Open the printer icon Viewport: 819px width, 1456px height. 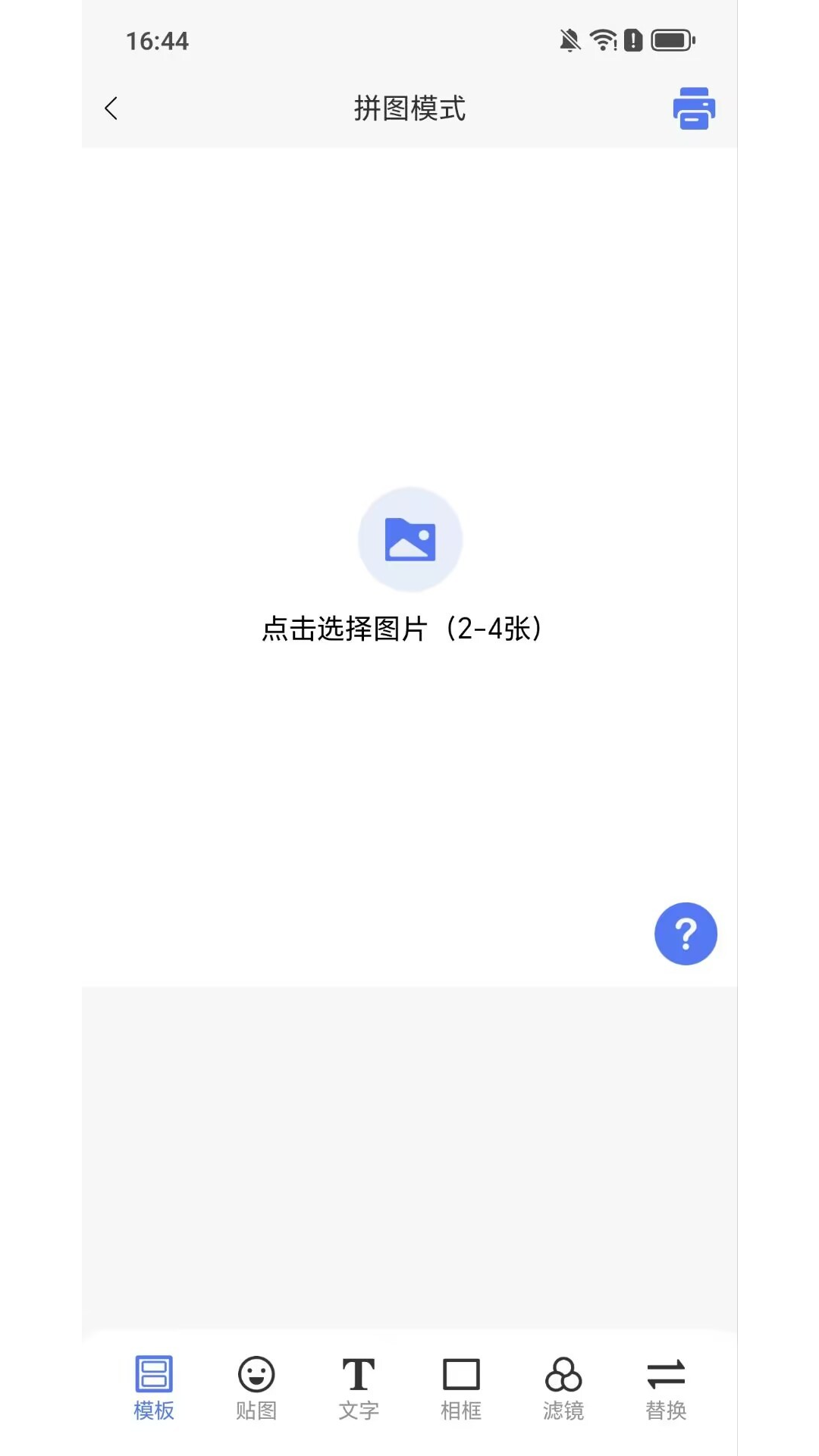(x=694, y=108)
